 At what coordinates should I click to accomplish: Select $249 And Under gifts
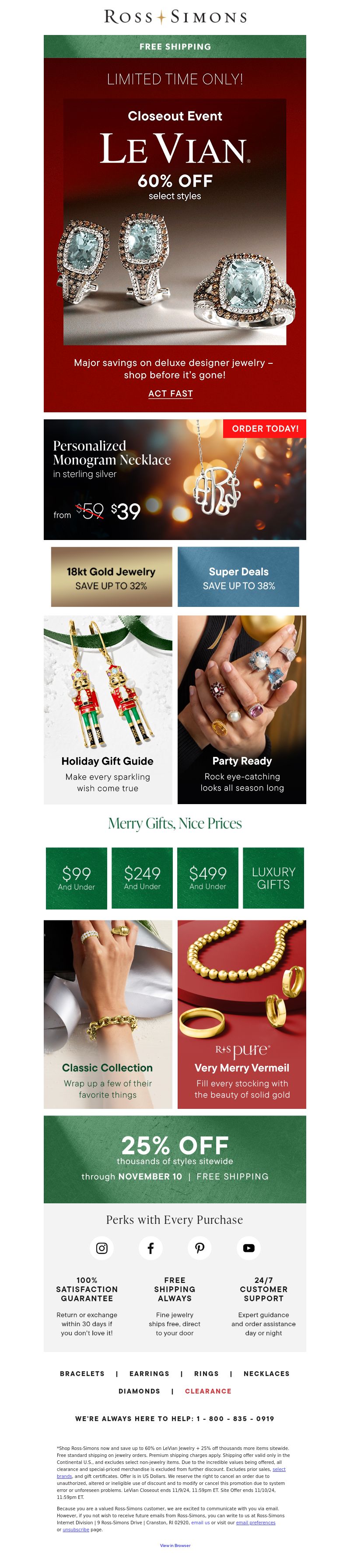142,878
